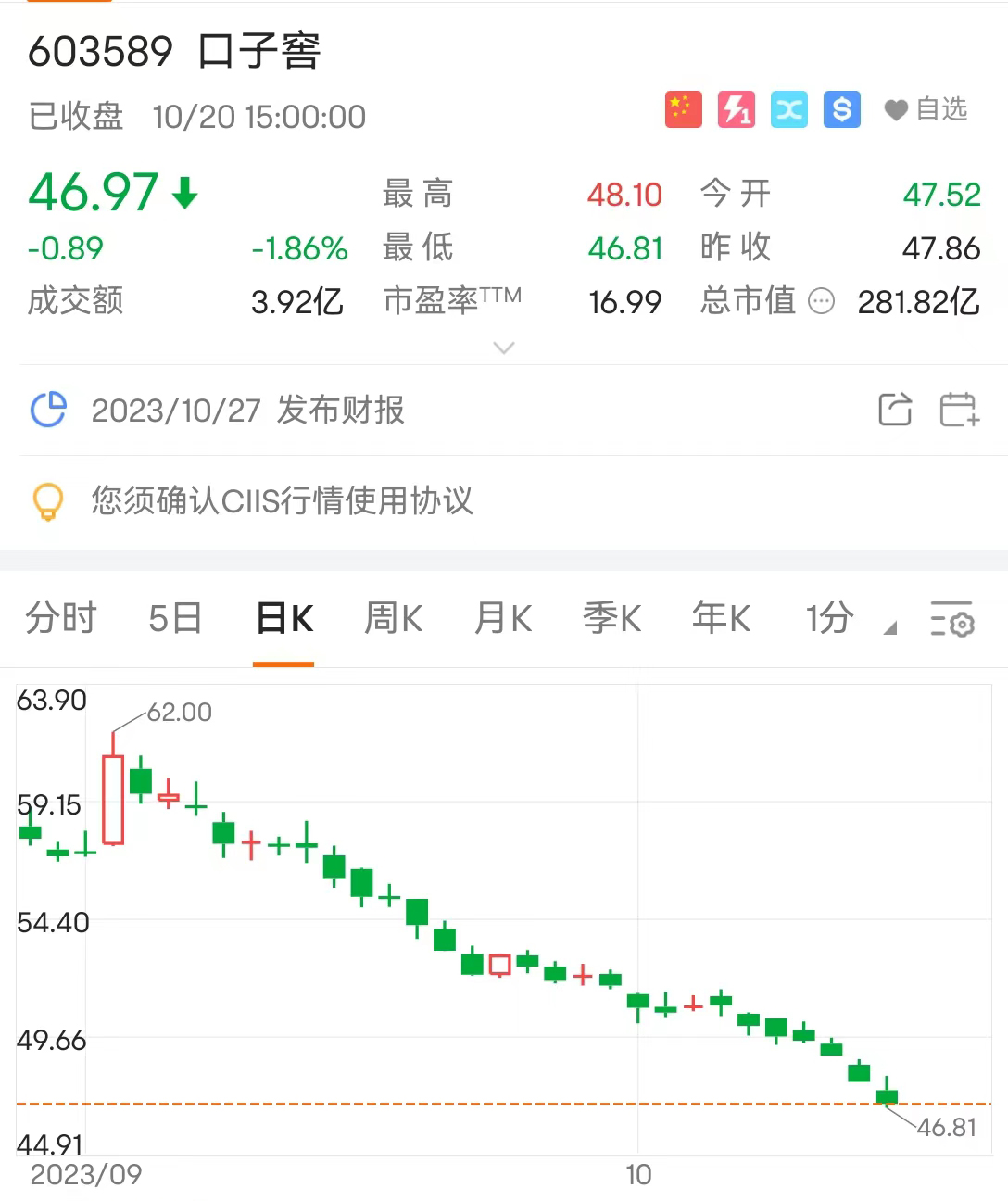Click the blue X cross-market icon
The height and width of the screenshot is (1201, 1008).
(x=787, y=109)
